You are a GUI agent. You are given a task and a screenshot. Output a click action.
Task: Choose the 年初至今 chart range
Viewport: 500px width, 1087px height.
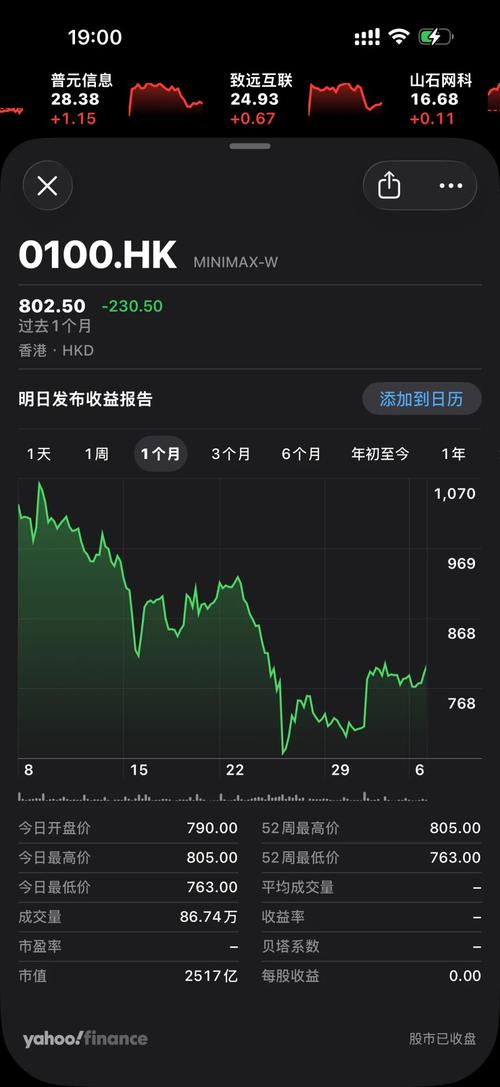[x=380, y=454]
